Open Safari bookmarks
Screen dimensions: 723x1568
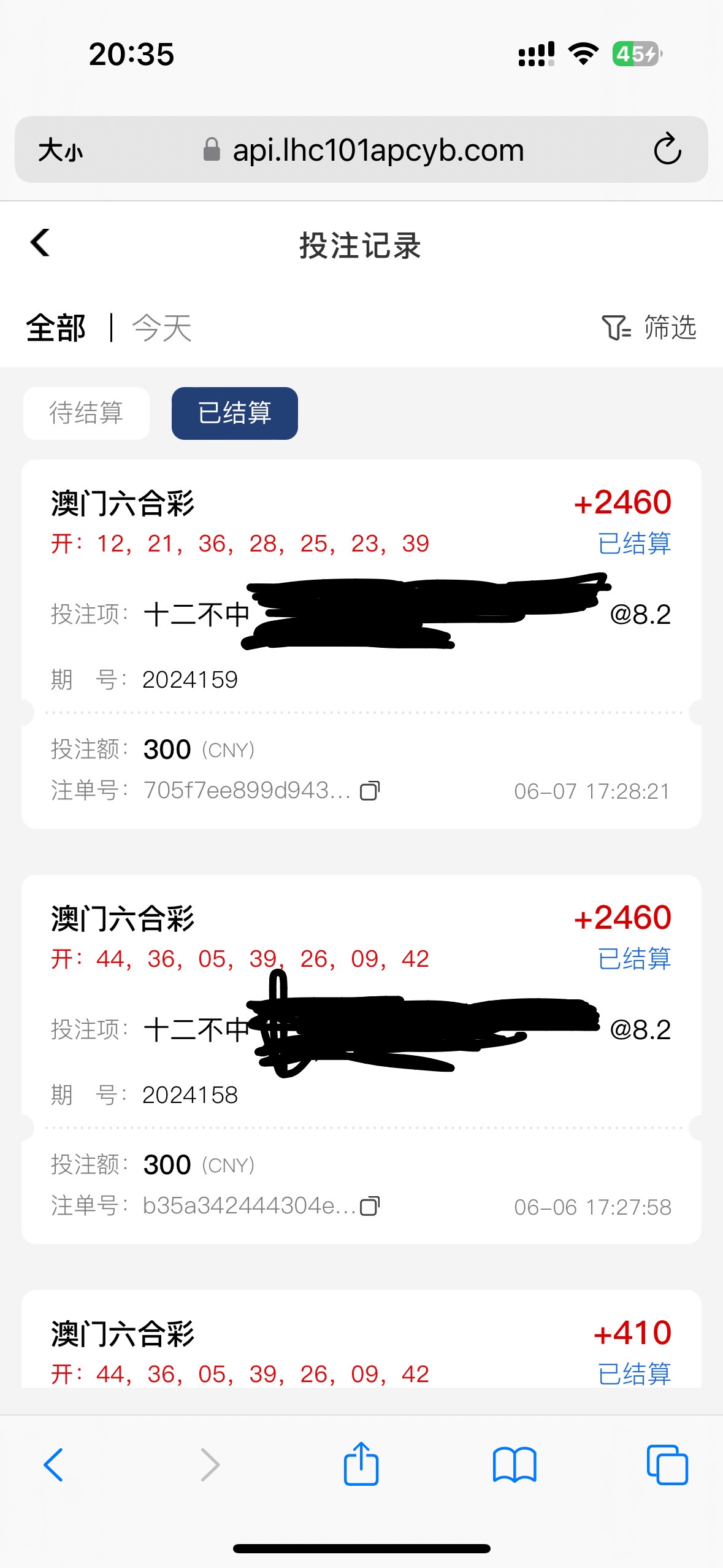click(x=514, y=1465)
